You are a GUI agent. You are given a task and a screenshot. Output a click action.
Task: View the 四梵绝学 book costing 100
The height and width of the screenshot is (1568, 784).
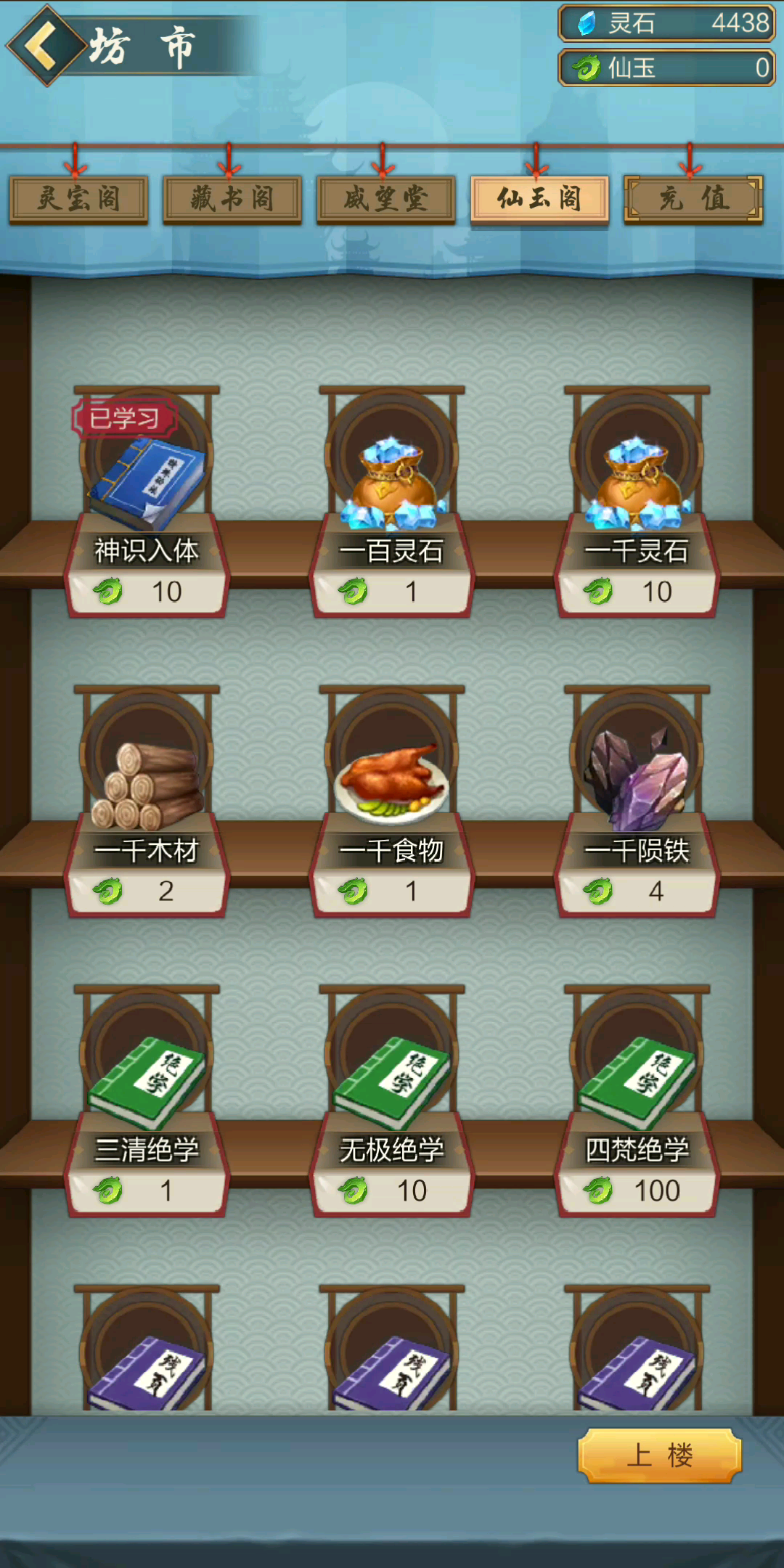[637, 1101]
